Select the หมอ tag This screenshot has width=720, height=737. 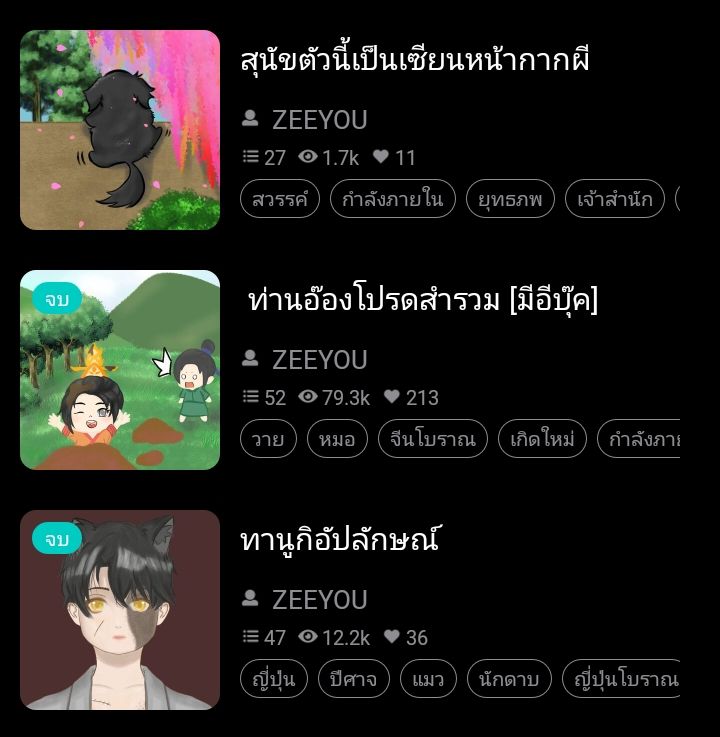click(337, 439)
